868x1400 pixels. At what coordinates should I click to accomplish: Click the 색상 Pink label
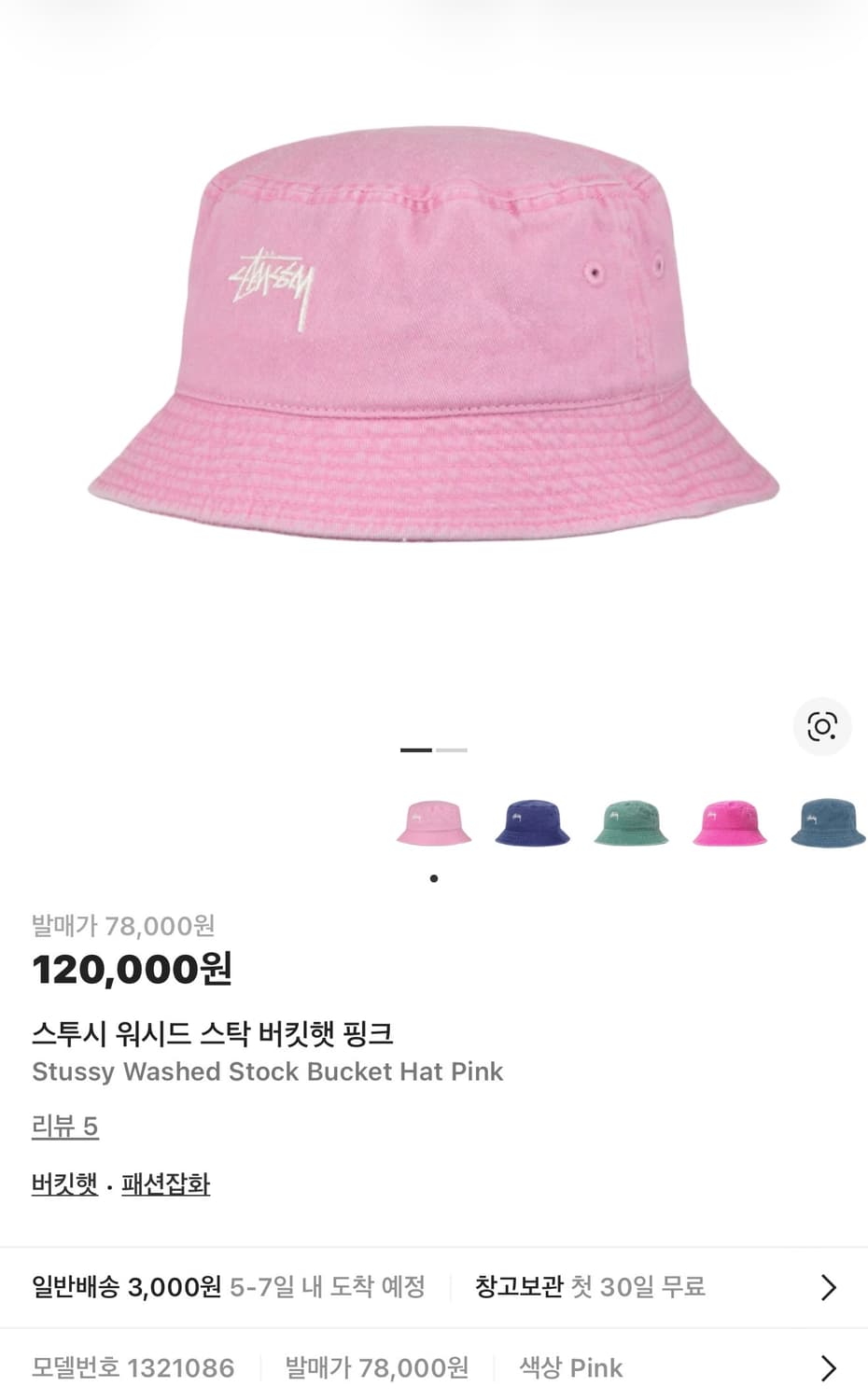(570, 1366)
